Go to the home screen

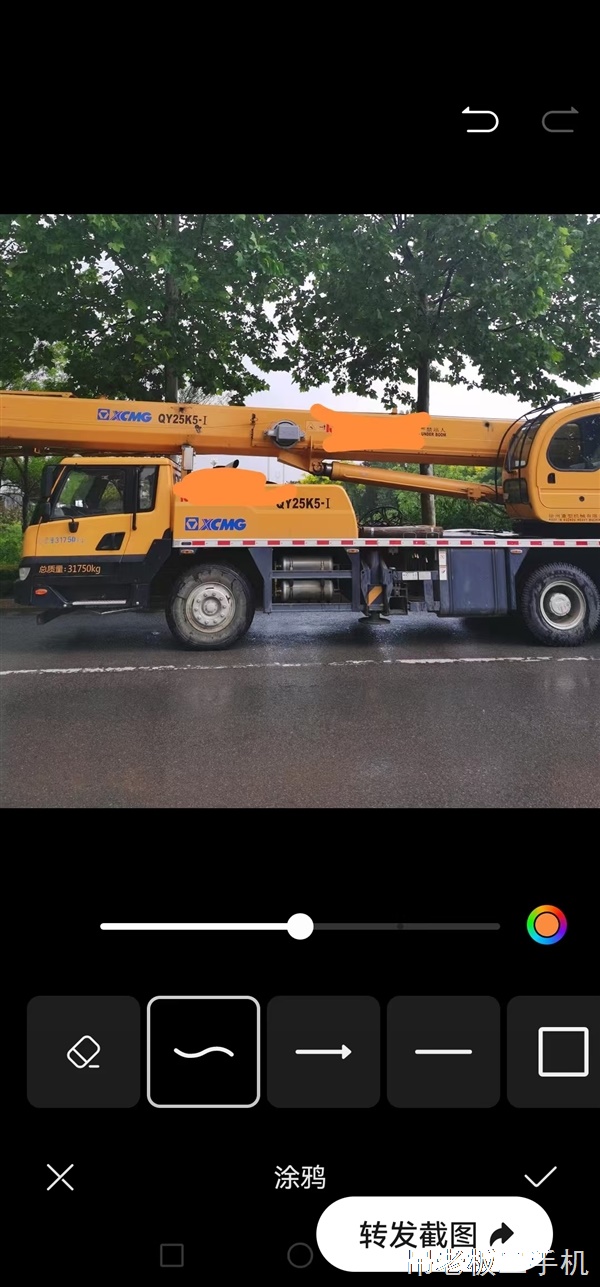(300, 1255)
